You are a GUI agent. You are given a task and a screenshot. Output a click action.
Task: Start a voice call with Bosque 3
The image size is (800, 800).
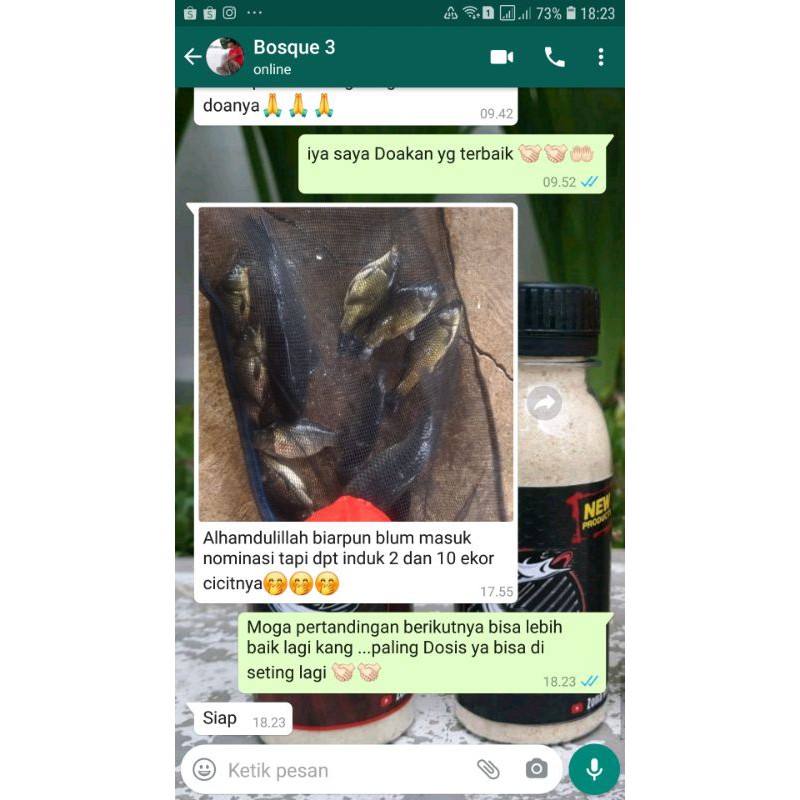coord(554,57)
